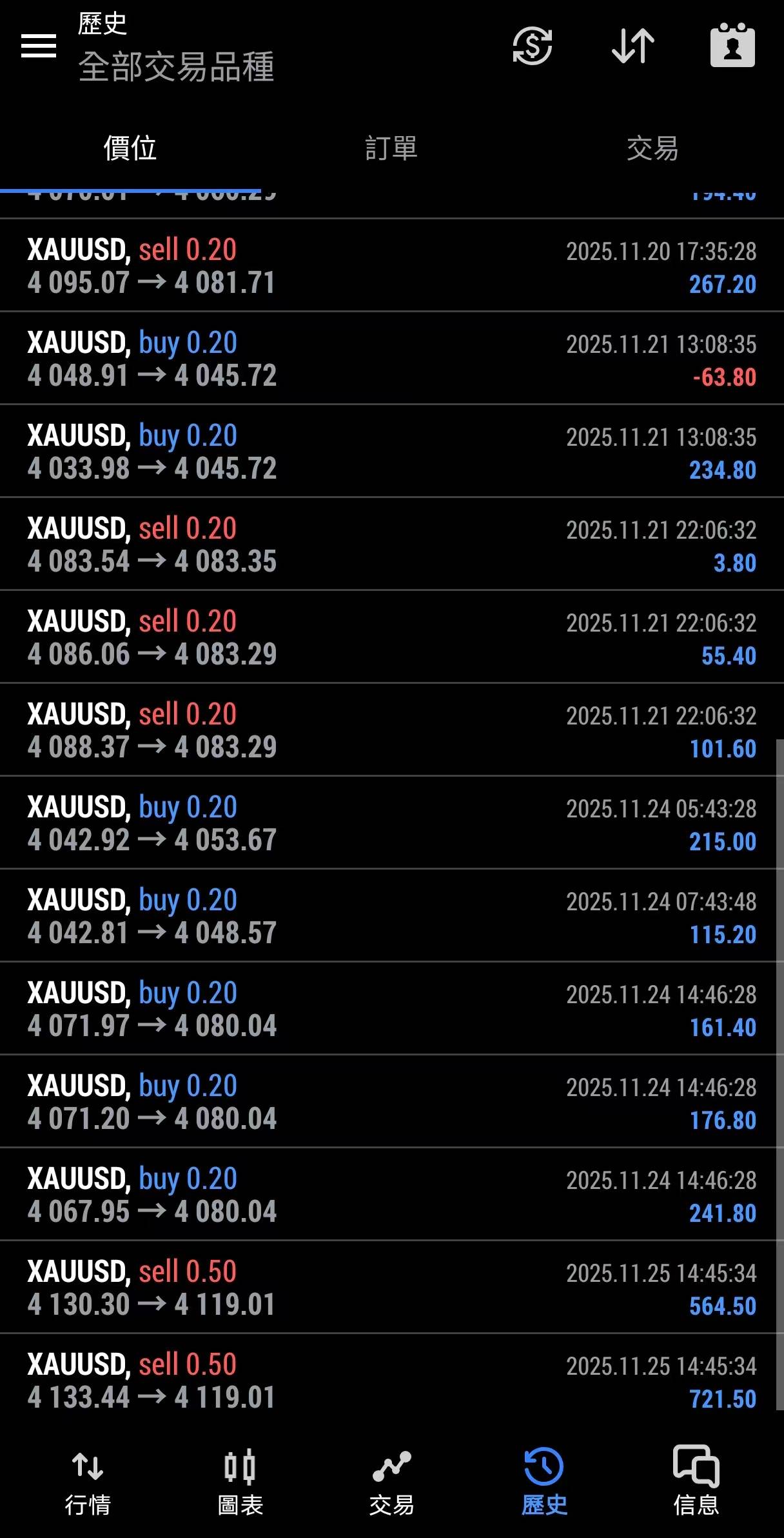Select the 價位 tab

pyautogui.click(x=130, y=148)
